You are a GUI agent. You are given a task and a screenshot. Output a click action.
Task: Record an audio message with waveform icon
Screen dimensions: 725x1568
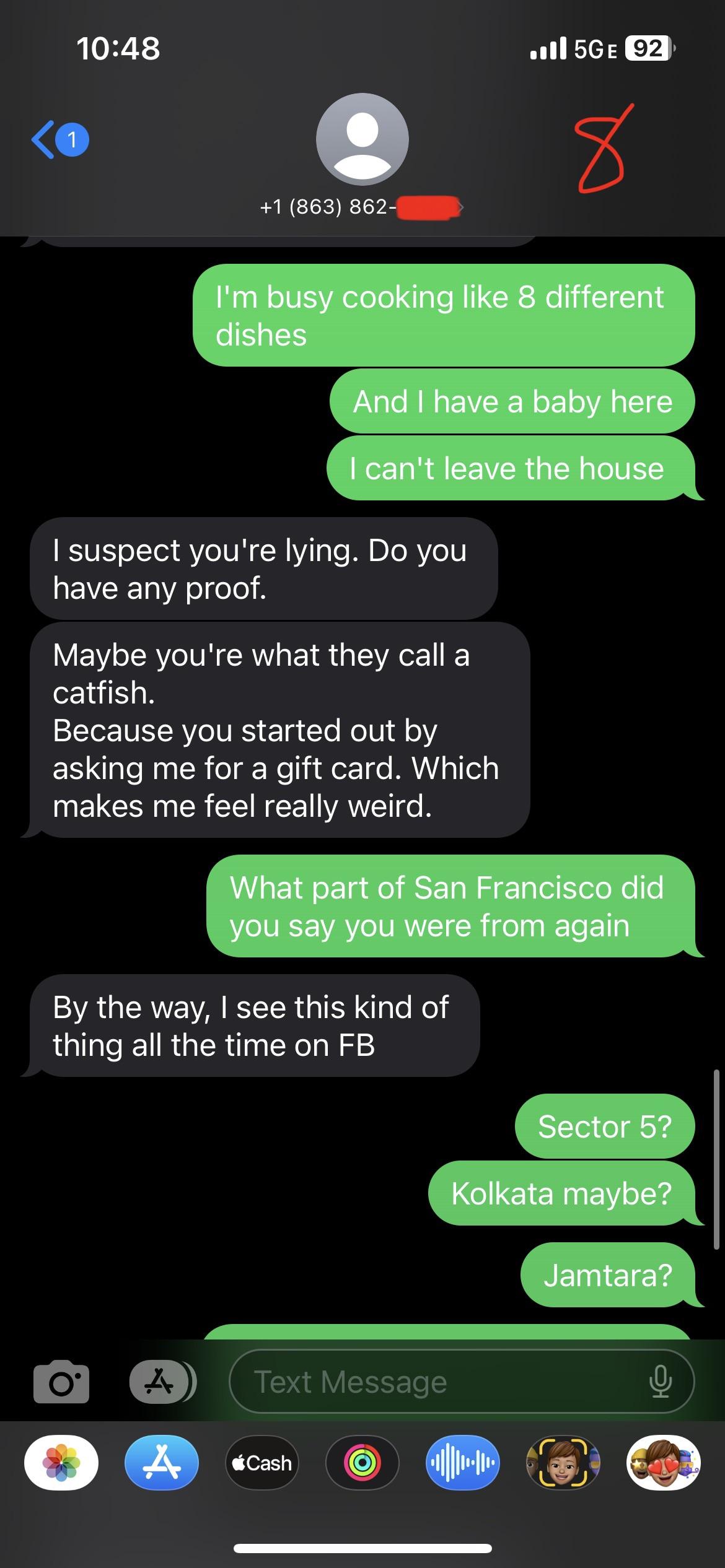click(463, 1463)
